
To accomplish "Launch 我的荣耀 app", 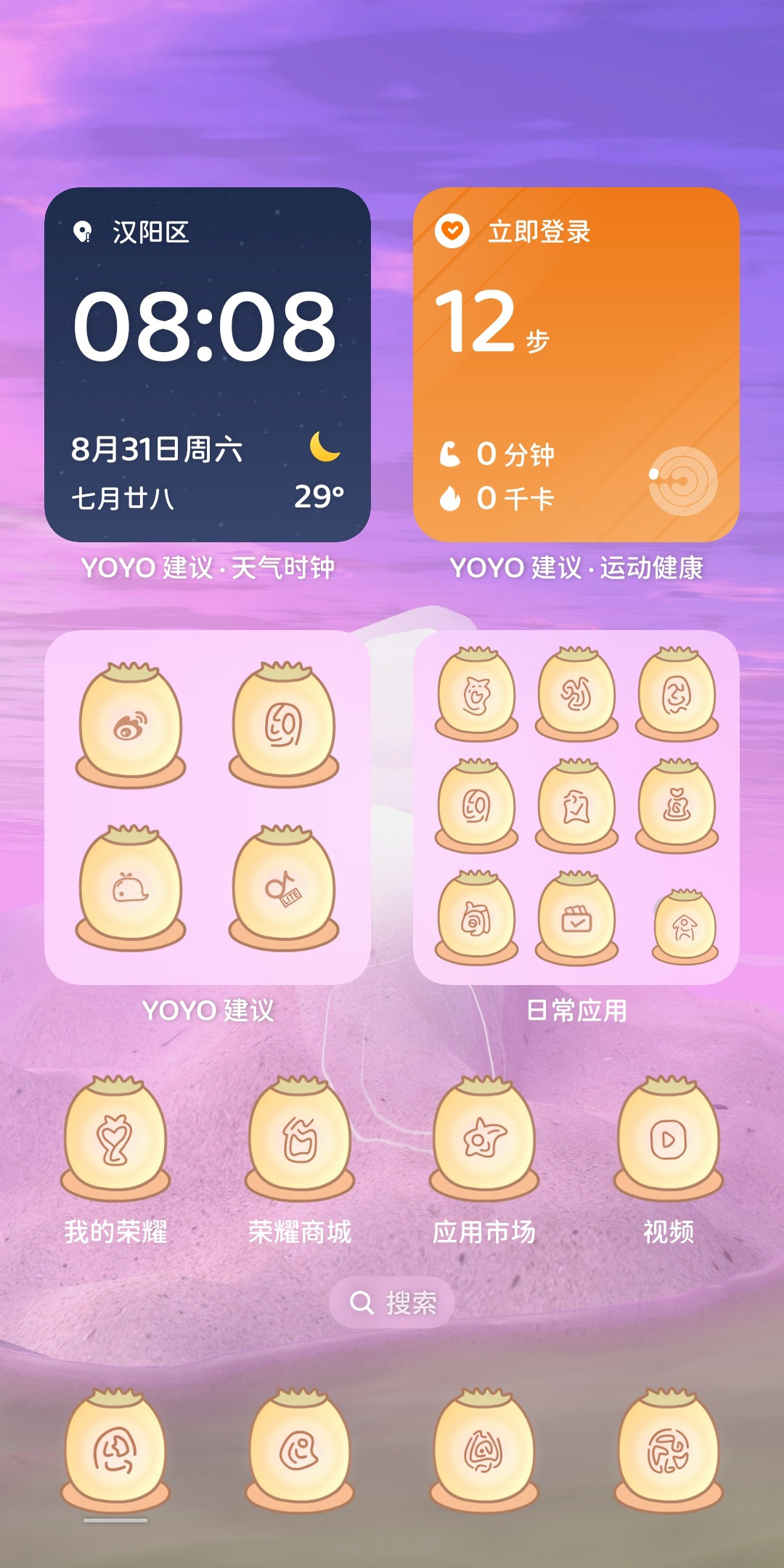I will (x=115, y=1140).
